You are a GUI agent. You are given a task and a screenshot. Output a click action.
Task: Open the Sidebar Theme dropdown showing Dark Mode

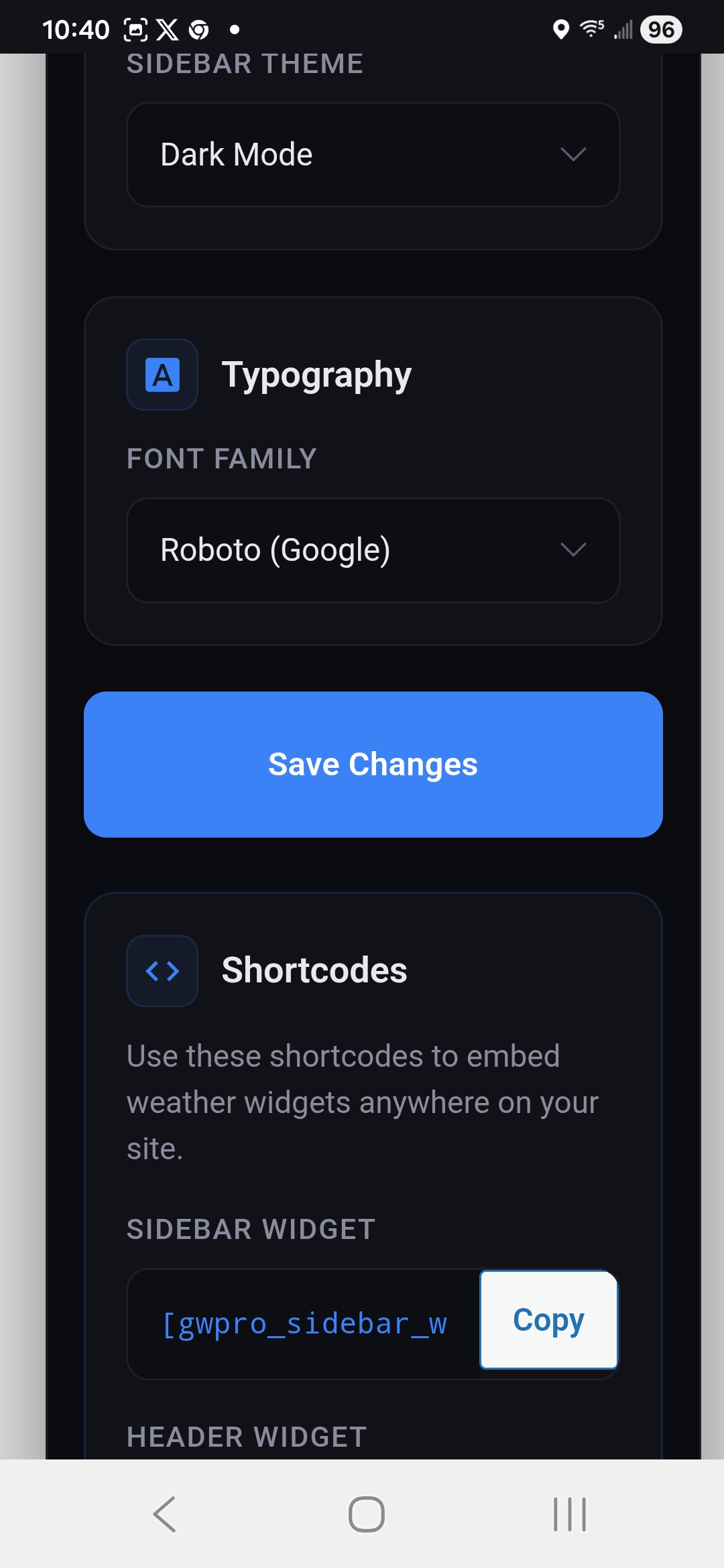click(x=373, y=155)
